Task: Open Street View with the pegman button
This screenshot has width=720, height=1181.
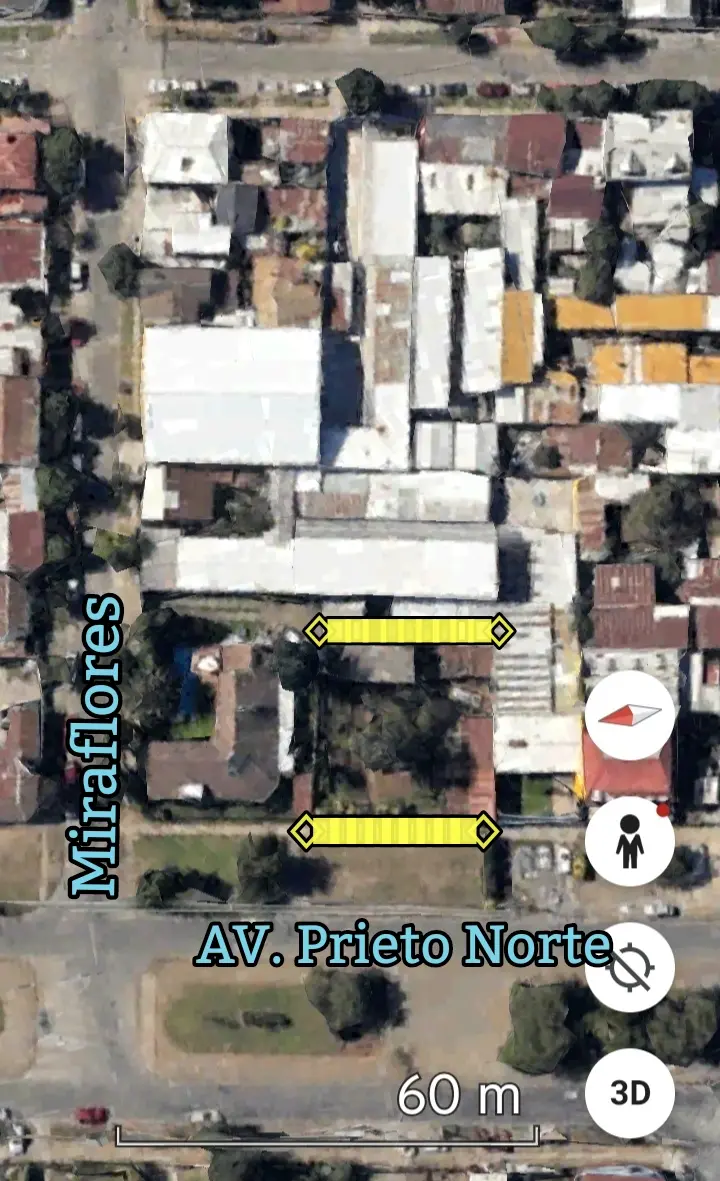Action: [630, 841]
